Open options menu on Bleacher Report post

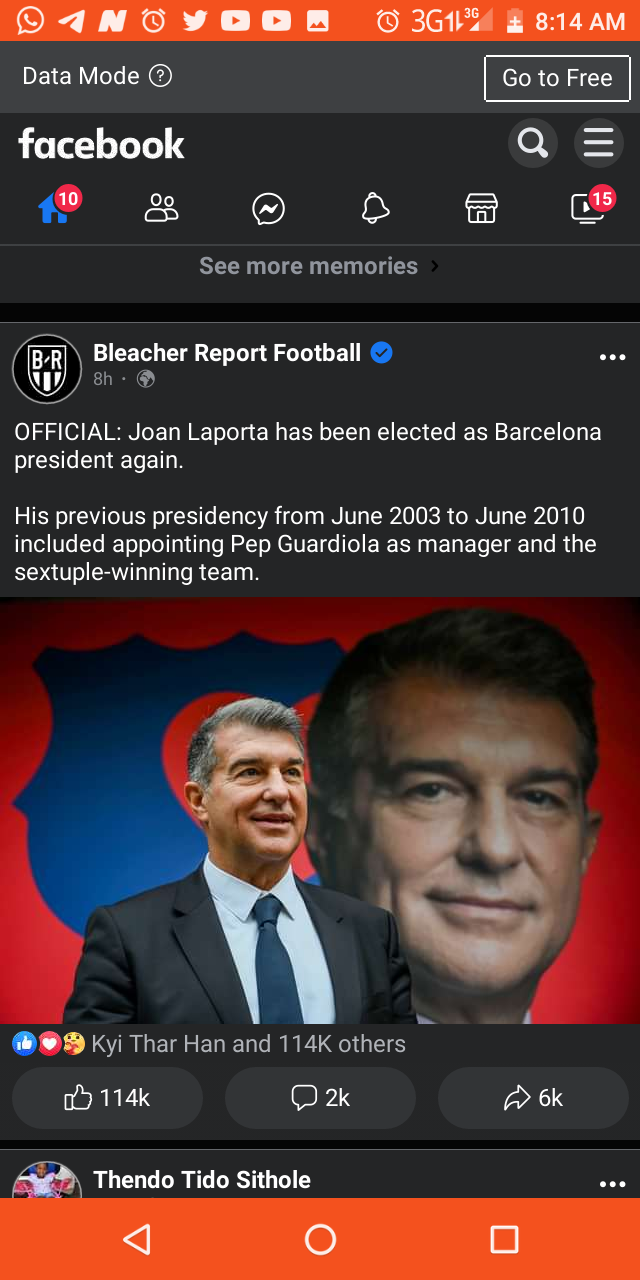[612, 358]
